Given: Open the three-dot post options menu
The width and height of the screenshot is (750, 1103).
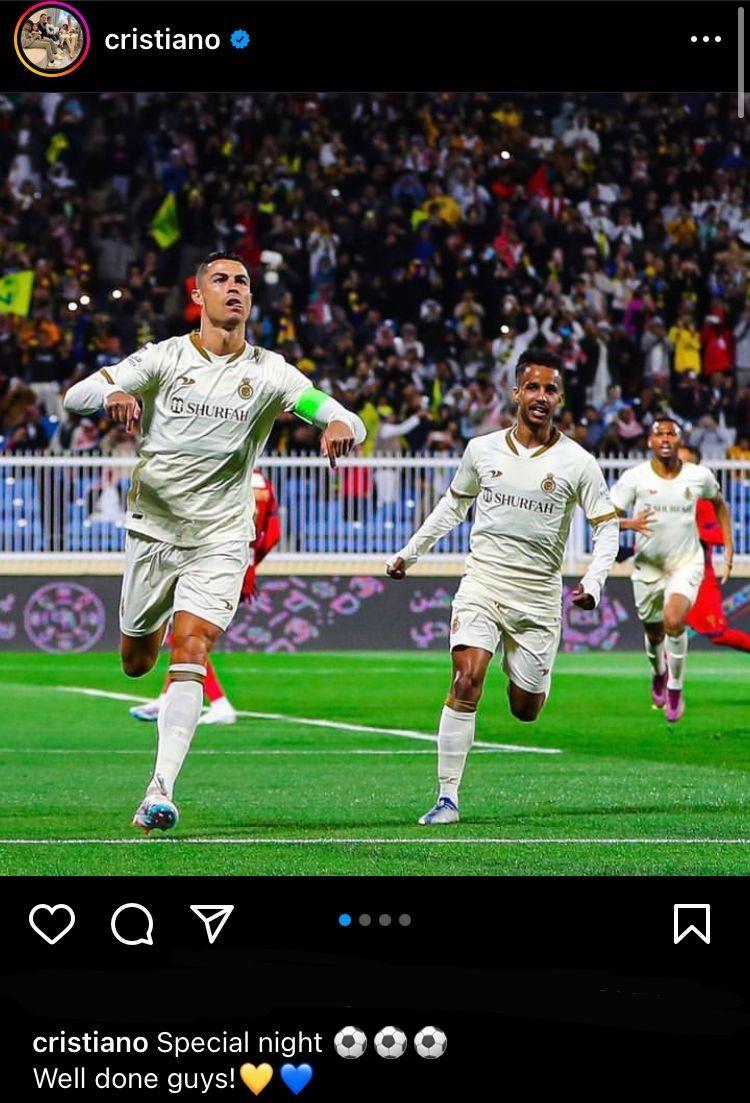Looking at the screenshot, I should point(705,40).
